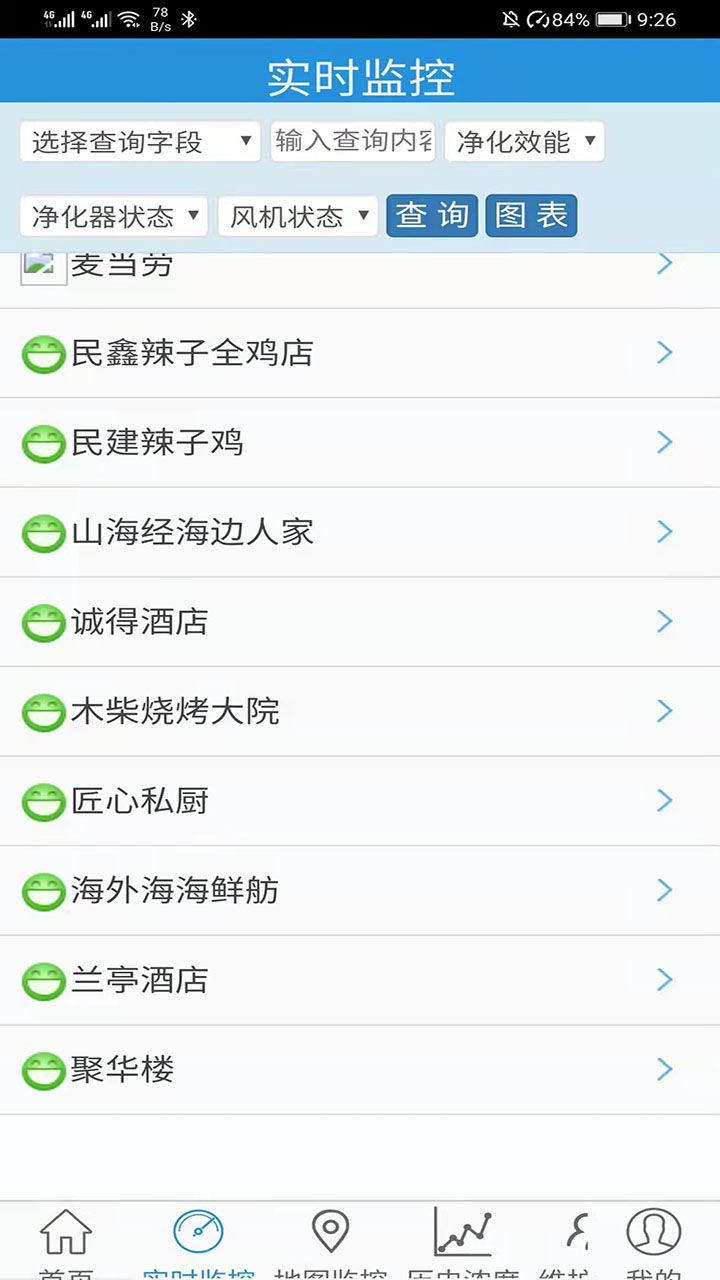The height and width of the screenshot is (1280, 720).
Task: Go to the 地图监控 tab
Action: click(330, 1240)
